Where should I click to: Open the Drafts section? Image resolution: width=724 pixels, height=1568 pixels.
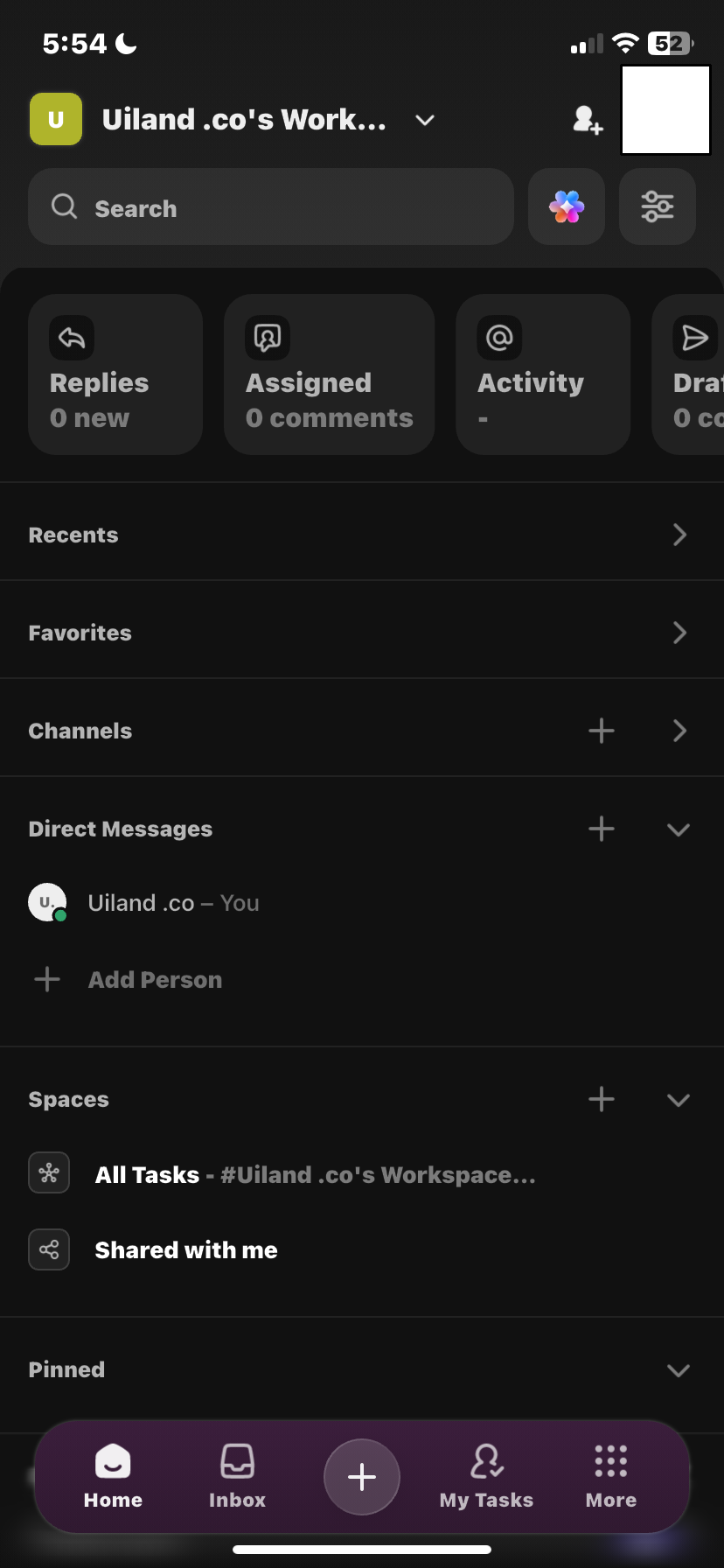click(x=693, y=374)
